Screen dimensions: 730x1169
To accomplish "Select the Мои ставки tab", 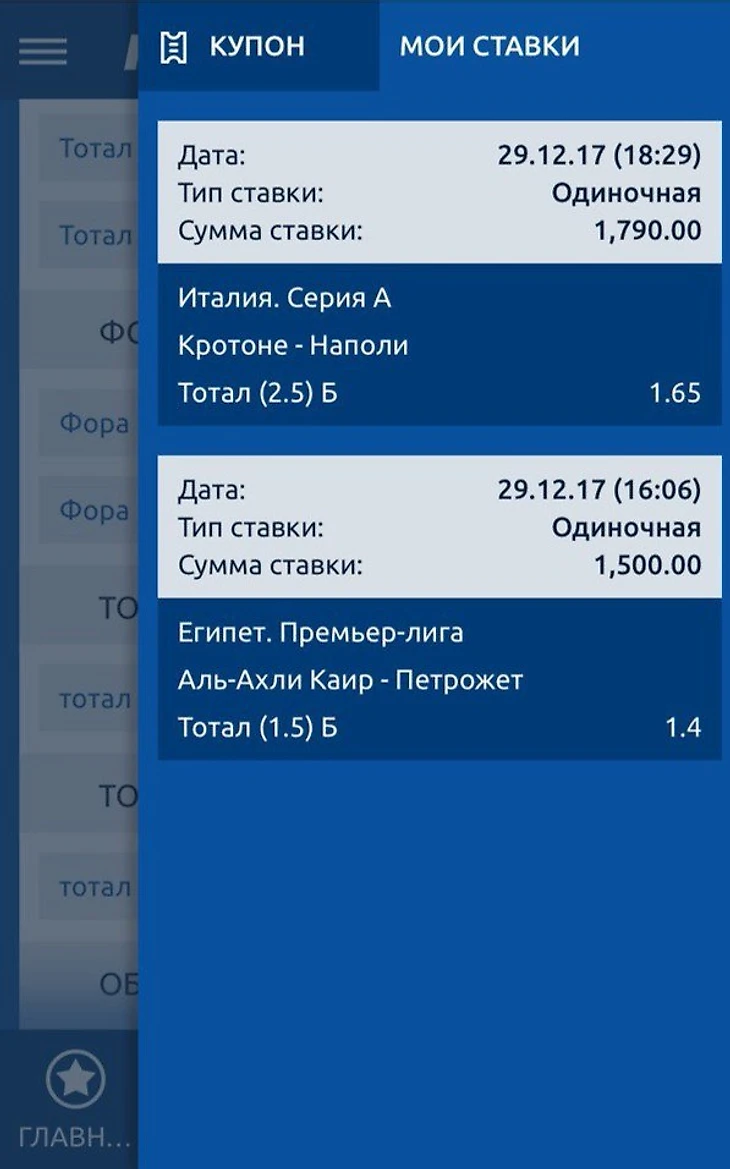I will [489, 46].
